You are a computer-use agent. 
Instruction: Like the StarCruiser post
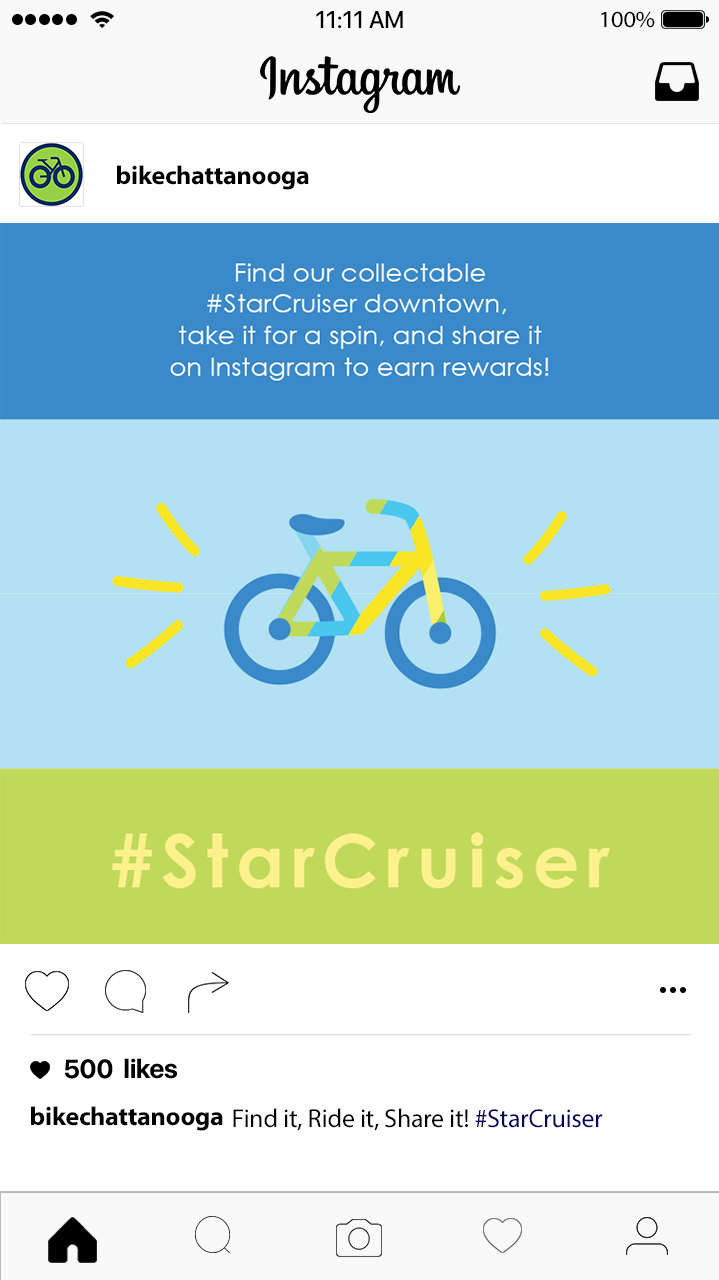[47, 990]
